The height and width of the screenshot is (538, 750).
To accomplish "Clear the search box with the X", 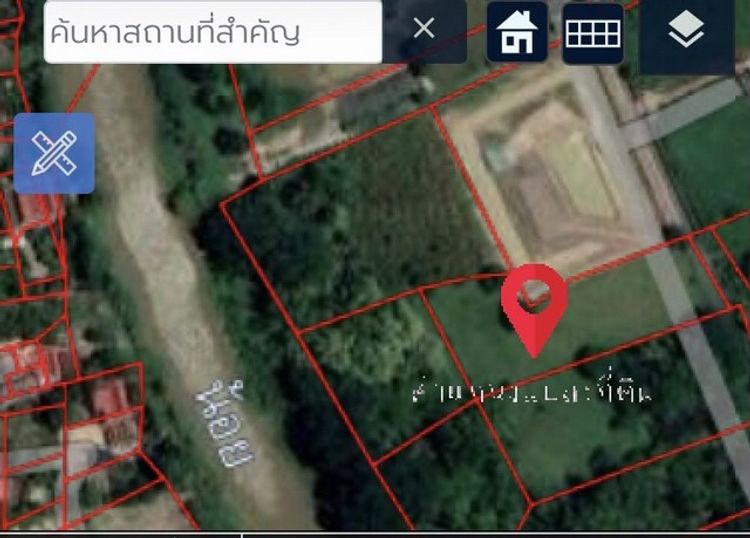I will pyautogui.click(x=424, y=29).
